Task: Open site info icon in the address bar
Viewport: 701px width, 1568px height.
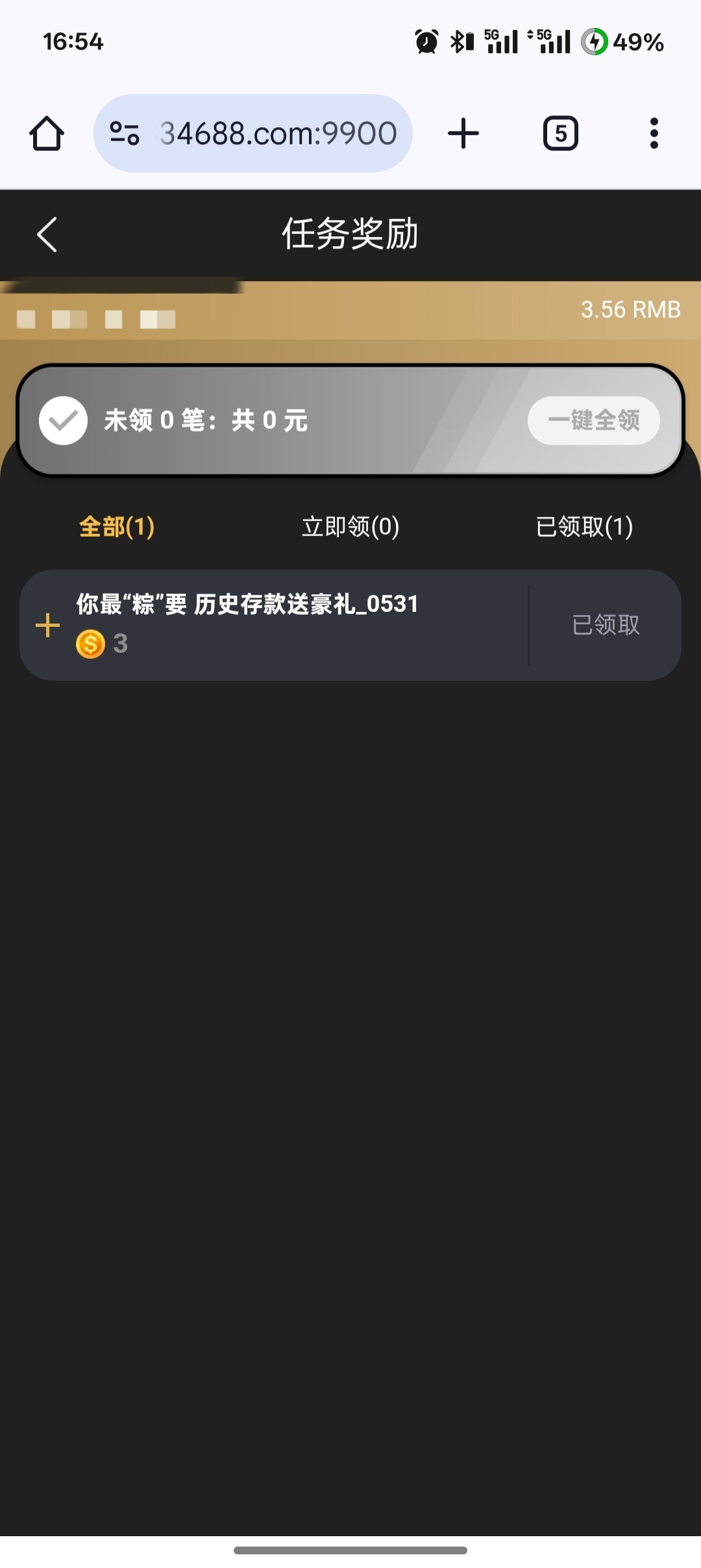Action: click(125, 134)
